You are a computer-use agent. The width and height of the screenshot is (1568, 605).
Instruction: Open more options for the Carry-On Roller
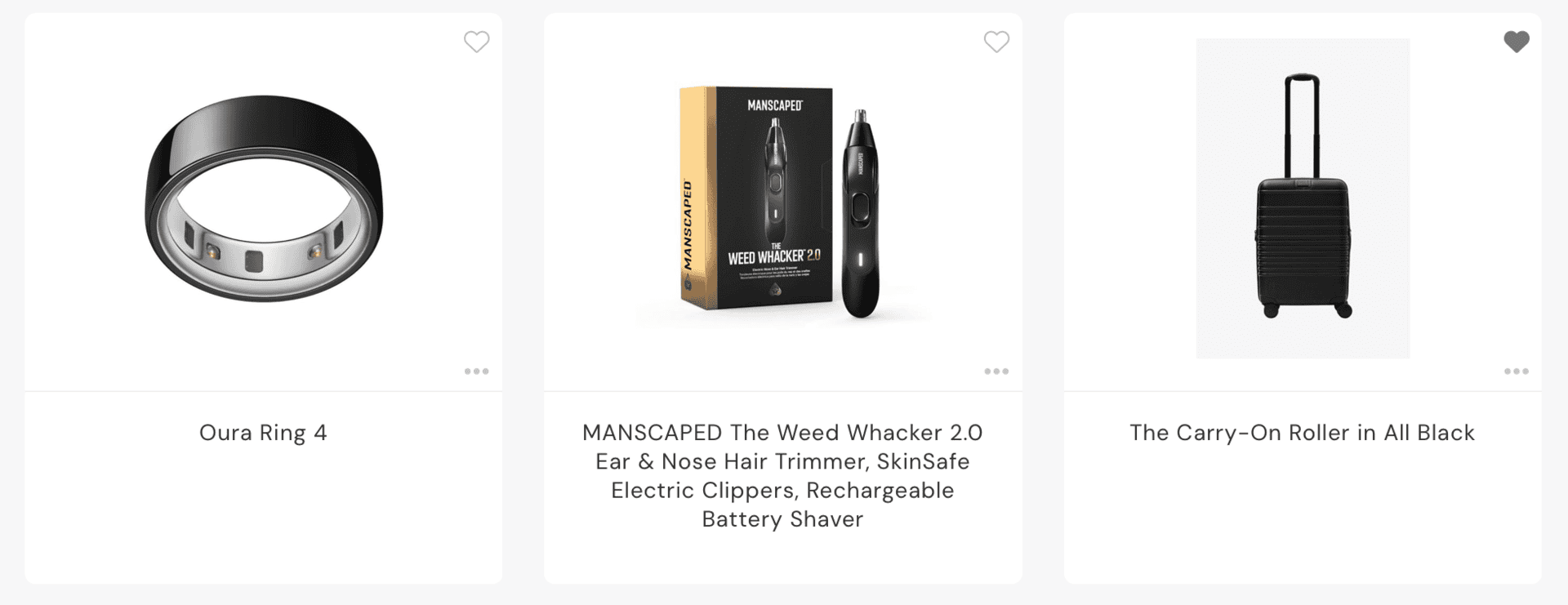1516,371
